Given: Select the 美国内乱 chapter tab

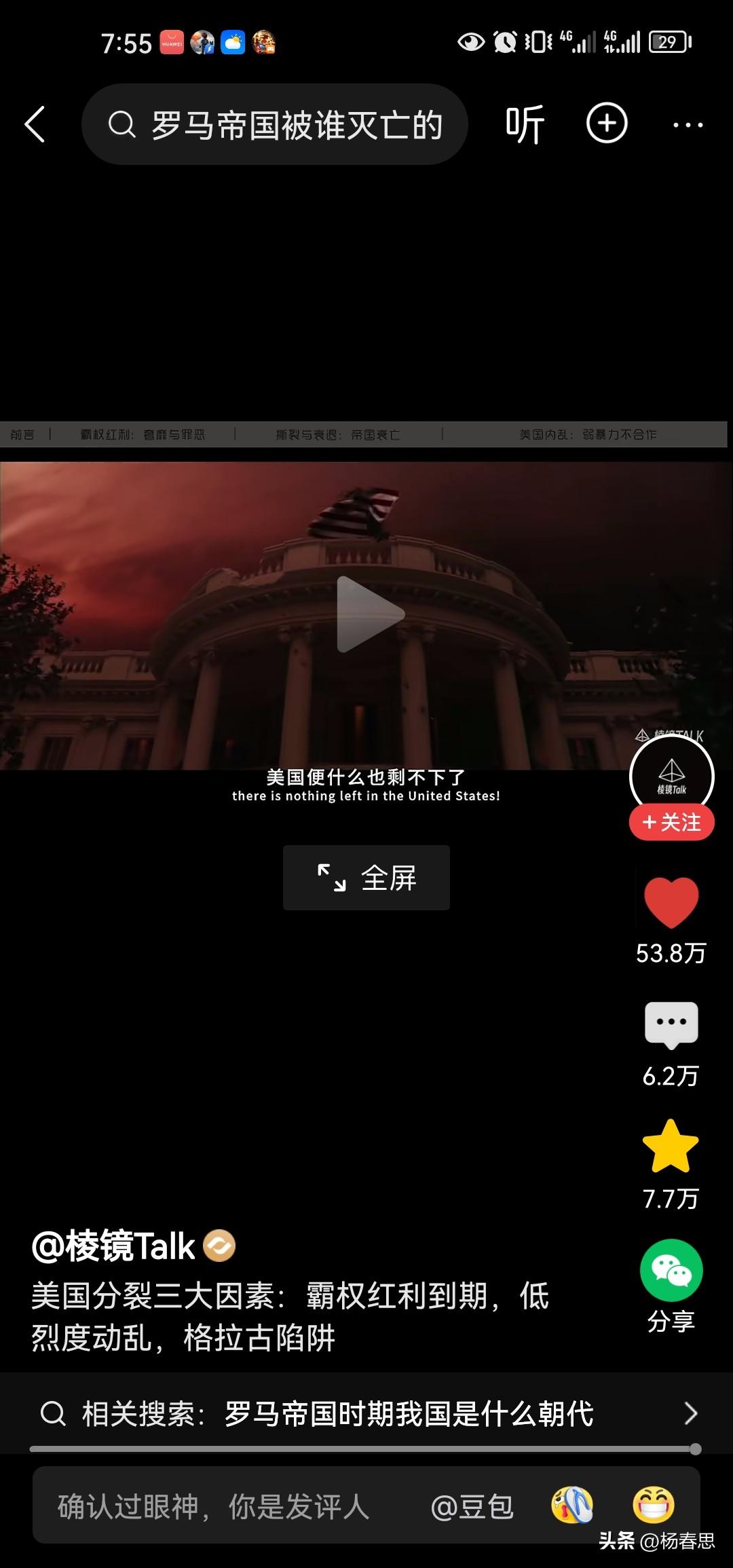Looking at the screenshot, I should pyautogui.click(x=590, y=435).
